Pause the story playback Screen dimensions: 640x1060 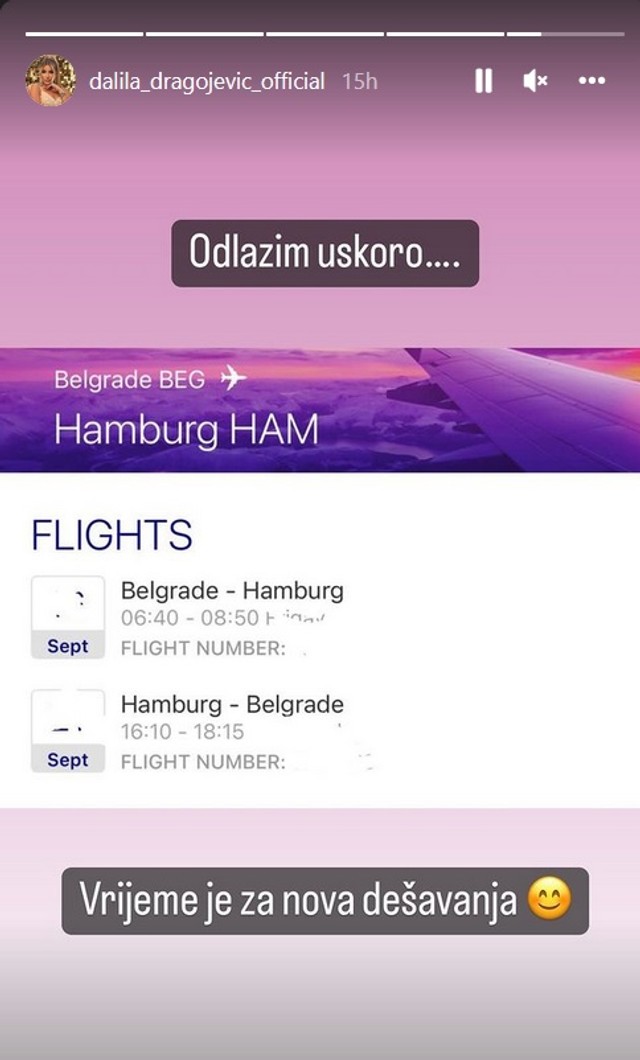pyautogui.click(x=483, y=81)
